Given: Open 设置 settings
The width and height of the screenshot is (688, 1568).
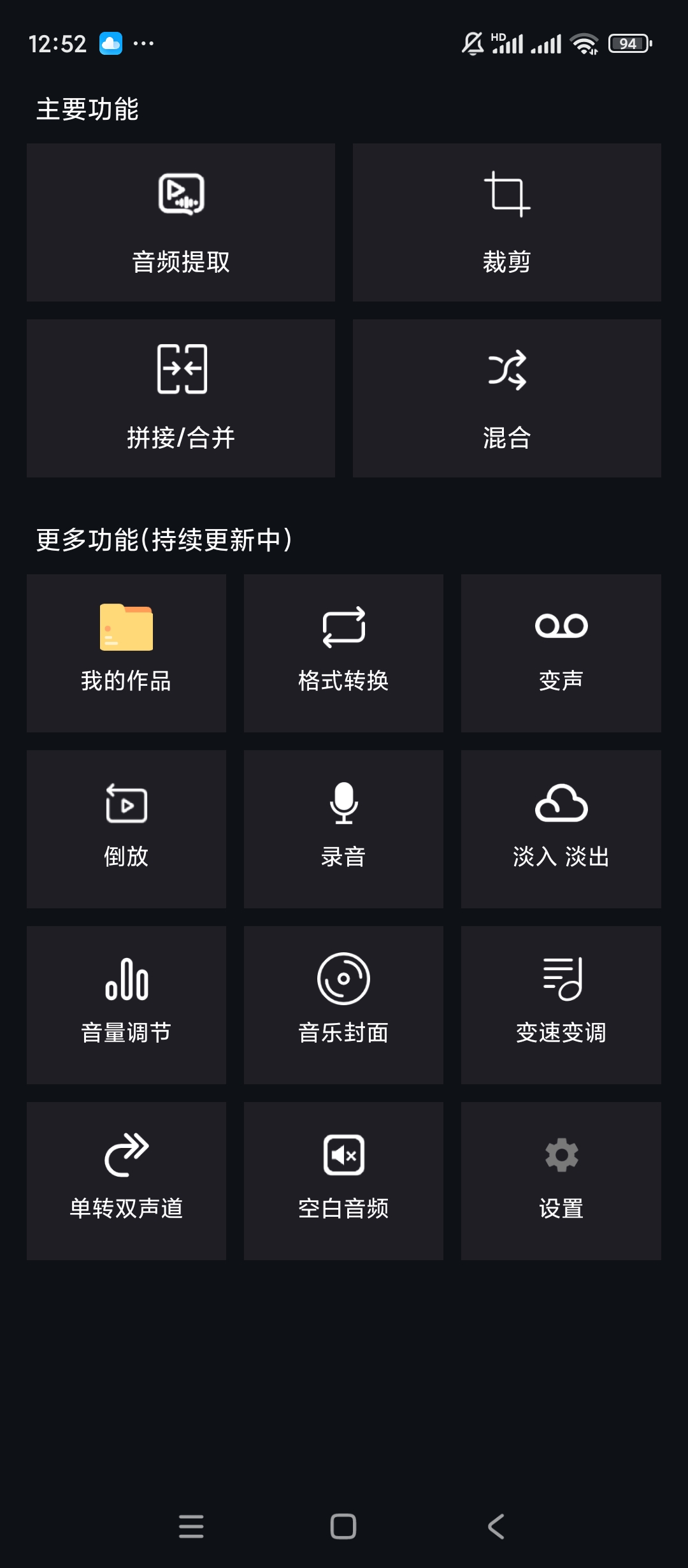Looking at the screenshot, I should pyautogui.click(x=561, y=1181).
